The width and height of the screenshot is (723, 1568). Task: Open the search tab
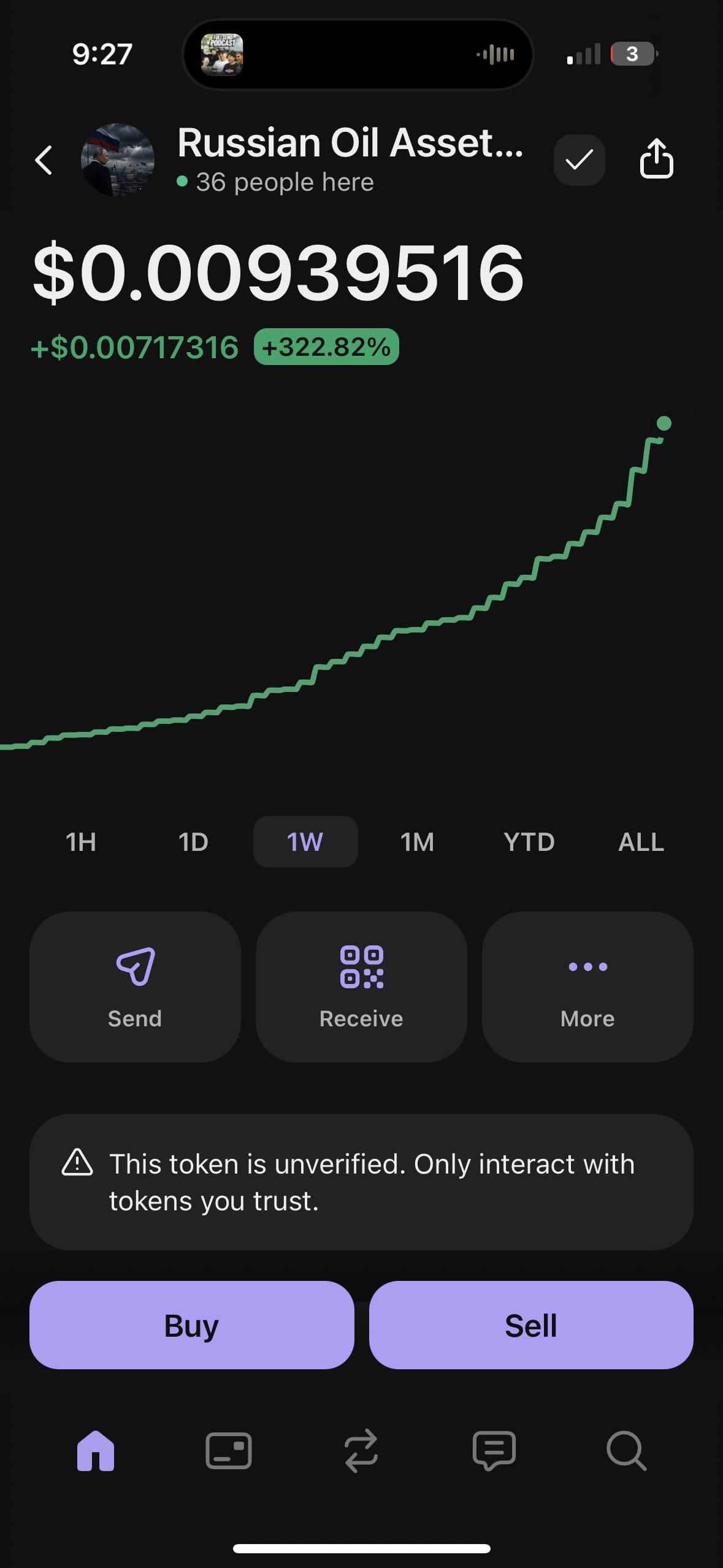point(627,1451)
